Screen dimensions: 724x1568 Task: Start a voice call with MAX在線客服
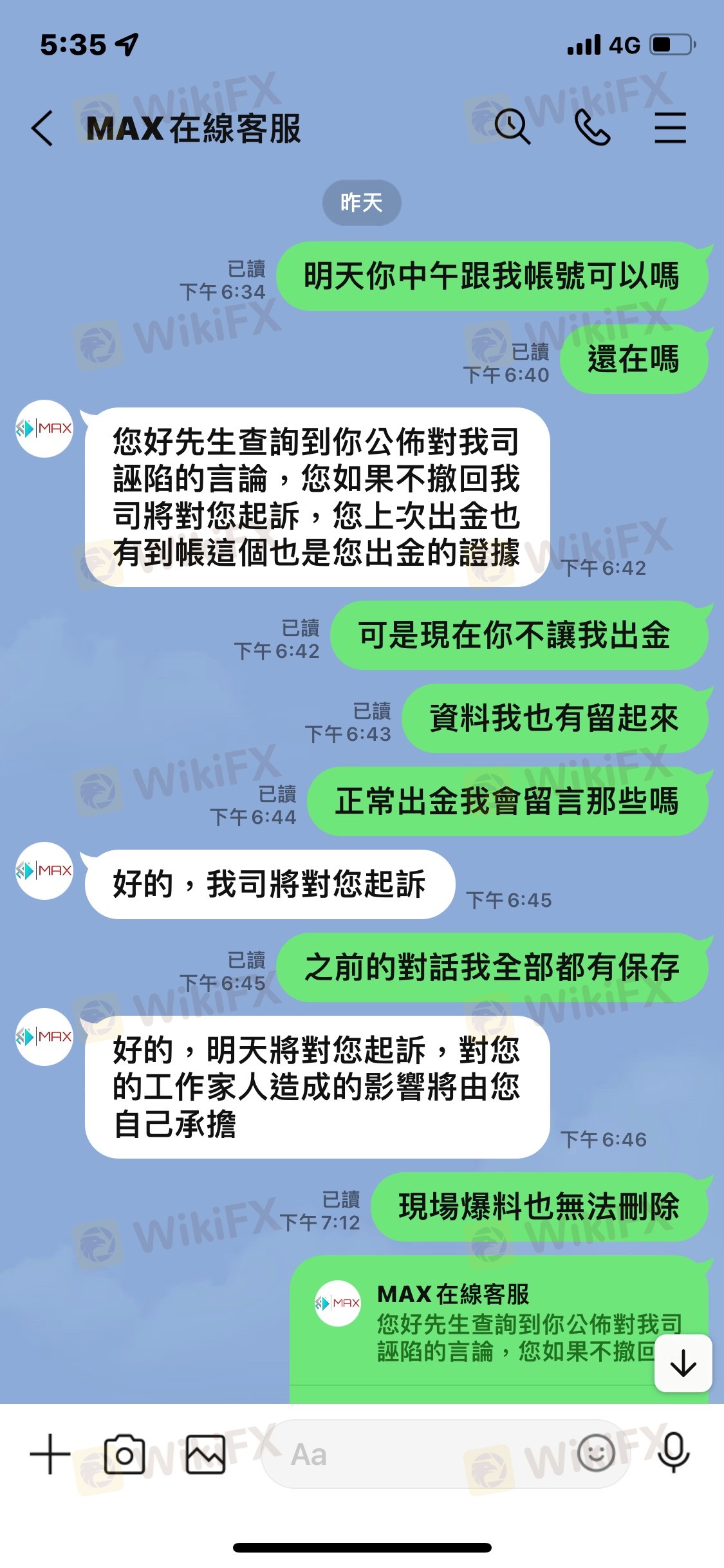click(592, 127)
